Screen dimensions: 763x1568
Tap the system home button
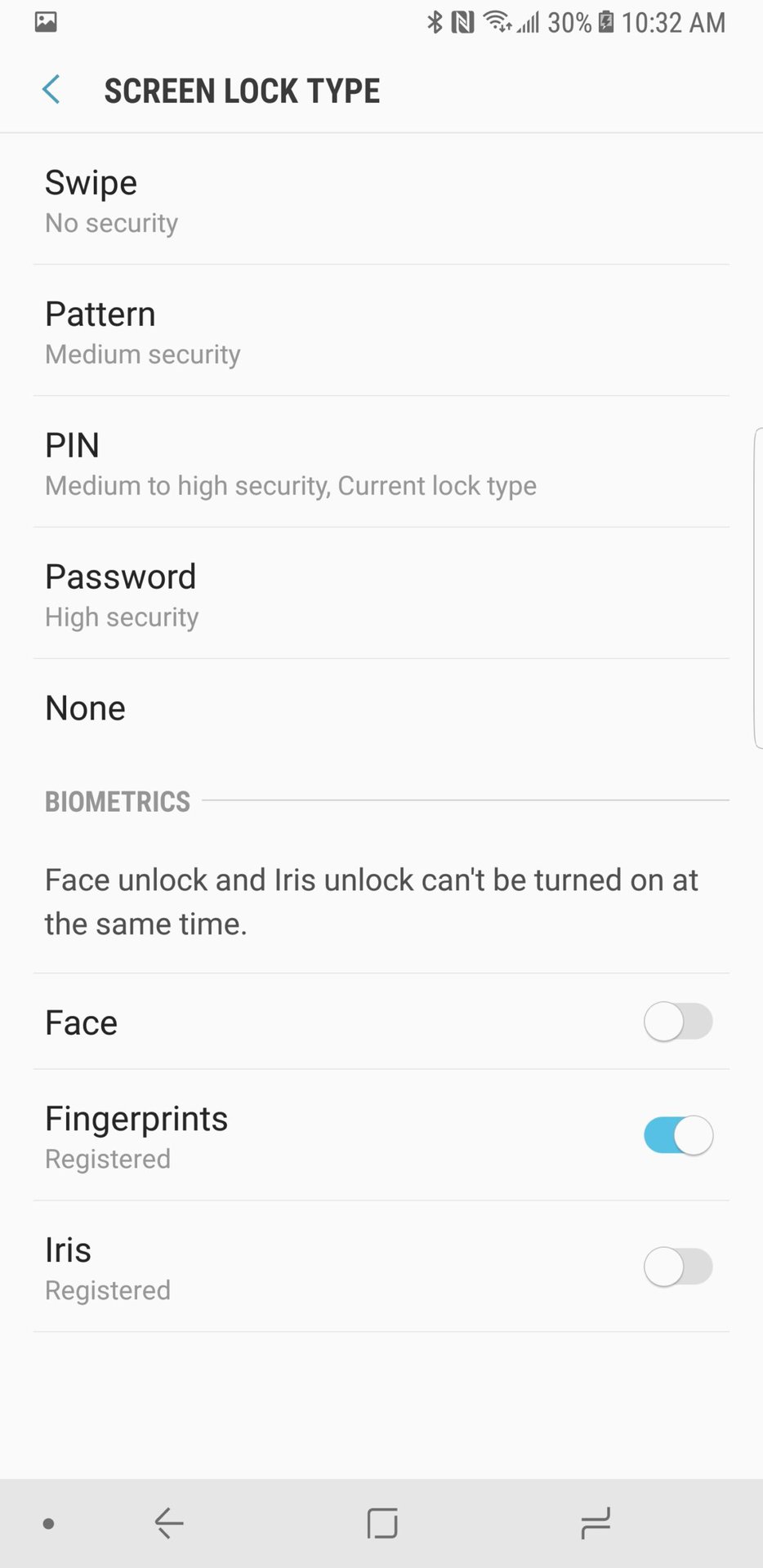click(381, 1523)
